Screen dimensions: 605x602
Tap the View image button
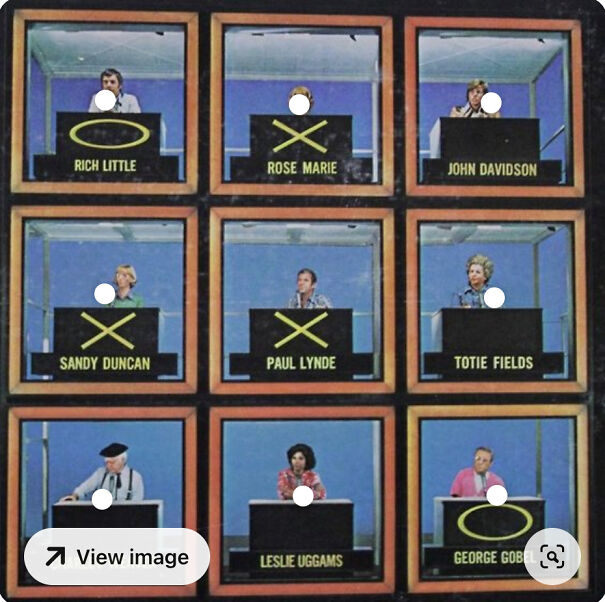(x=117, y=556)
